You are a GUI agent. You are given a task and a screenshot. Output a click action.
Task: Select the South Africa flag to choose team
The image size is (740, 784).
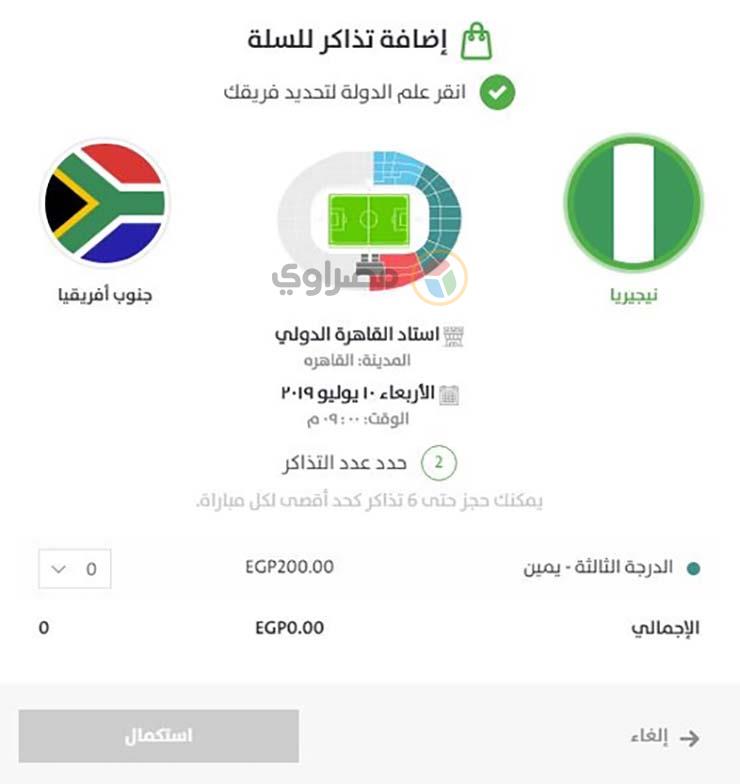[104, 202]
